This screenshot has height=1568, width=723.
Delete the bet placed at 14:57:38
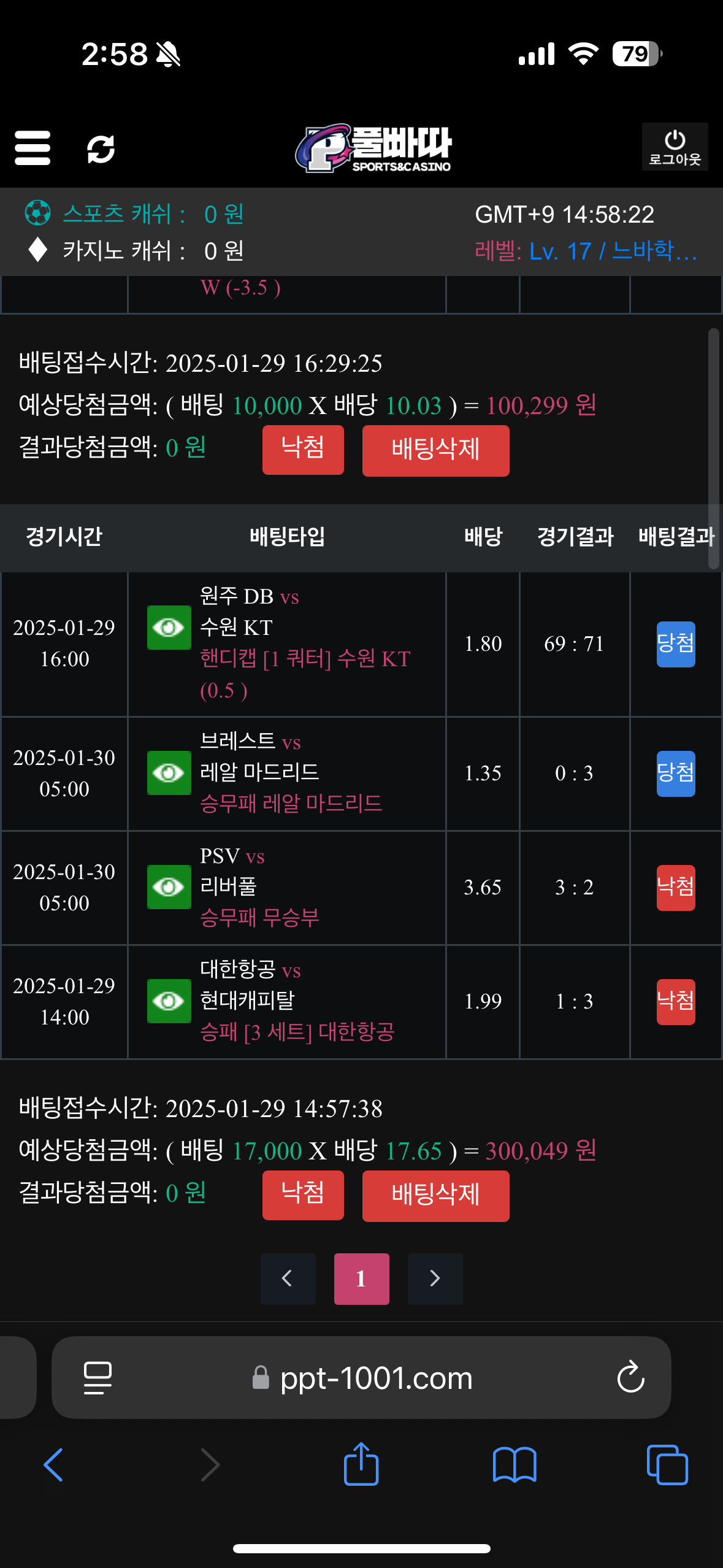click(x=435, y=1195)
